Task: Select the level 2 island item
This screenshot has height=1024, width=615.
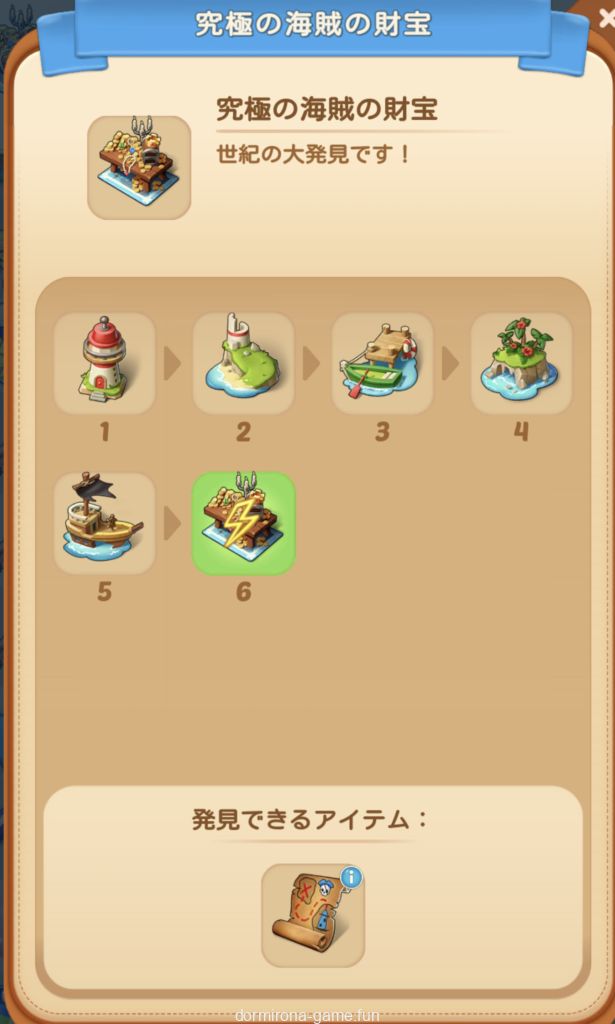Action: tap(243, 363)
